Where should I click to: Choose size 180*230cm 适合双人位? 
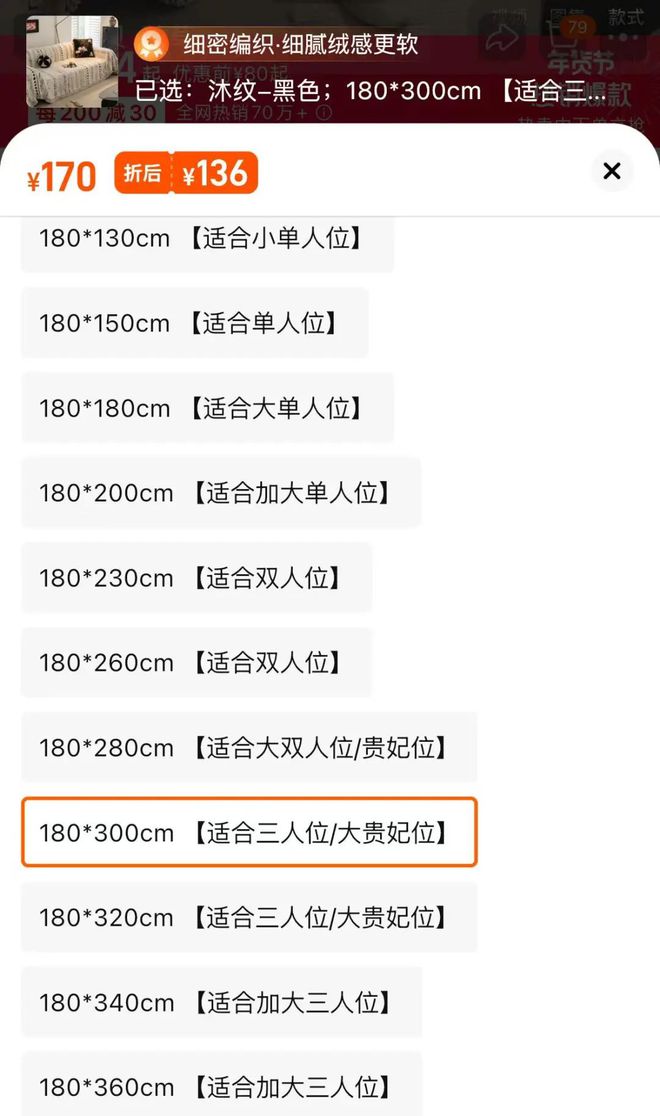pyautogui.click(x=197, y=577)
